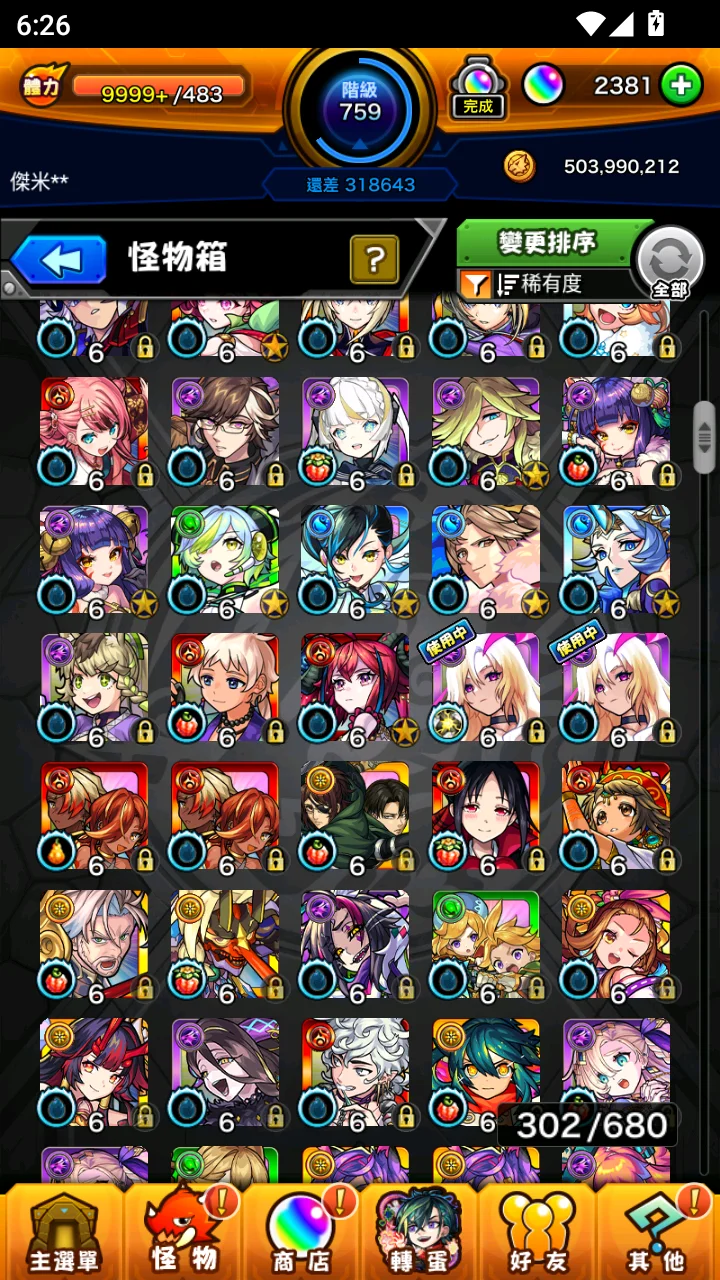Open the 其他 tab
720x1280 pixels.
[655, 1230]
